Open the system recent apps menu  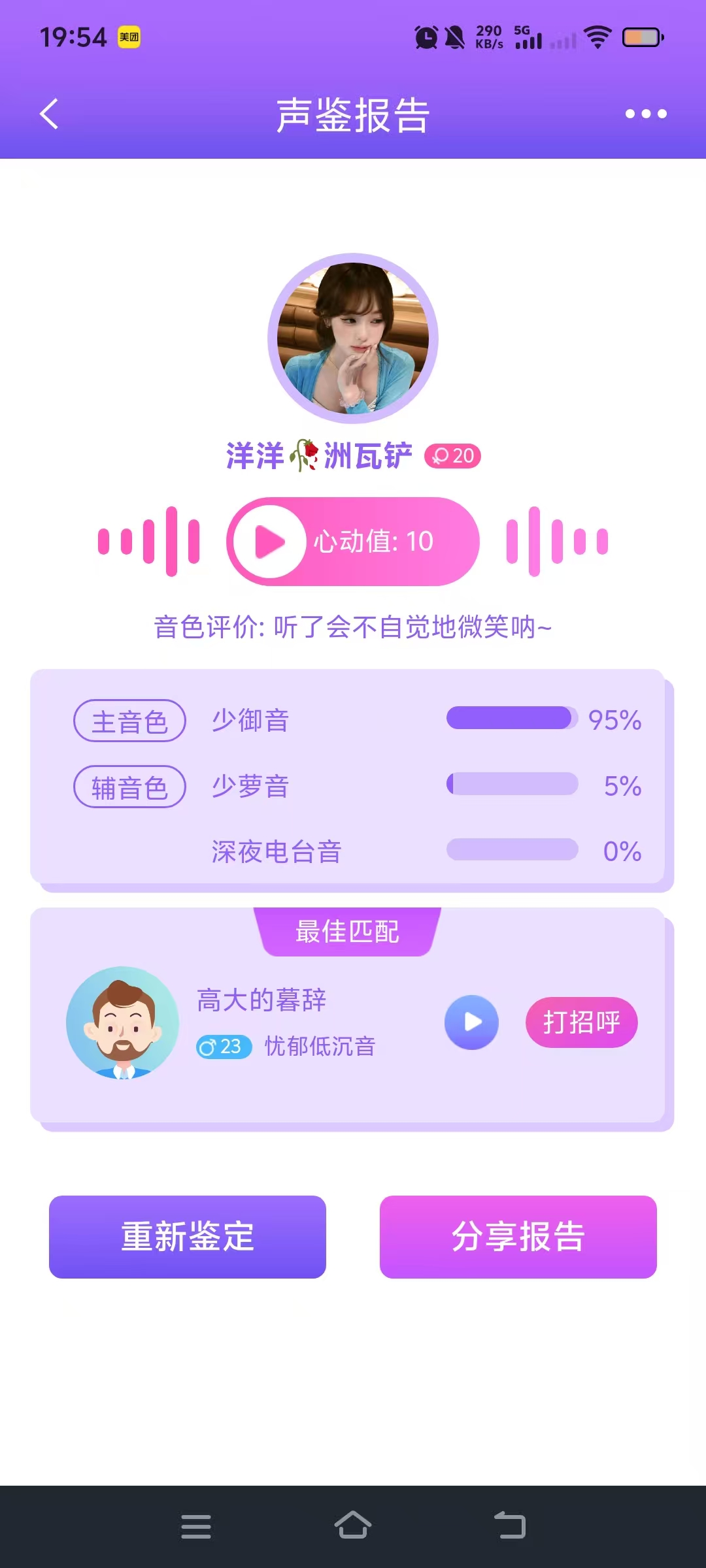tap(196, 1526)
